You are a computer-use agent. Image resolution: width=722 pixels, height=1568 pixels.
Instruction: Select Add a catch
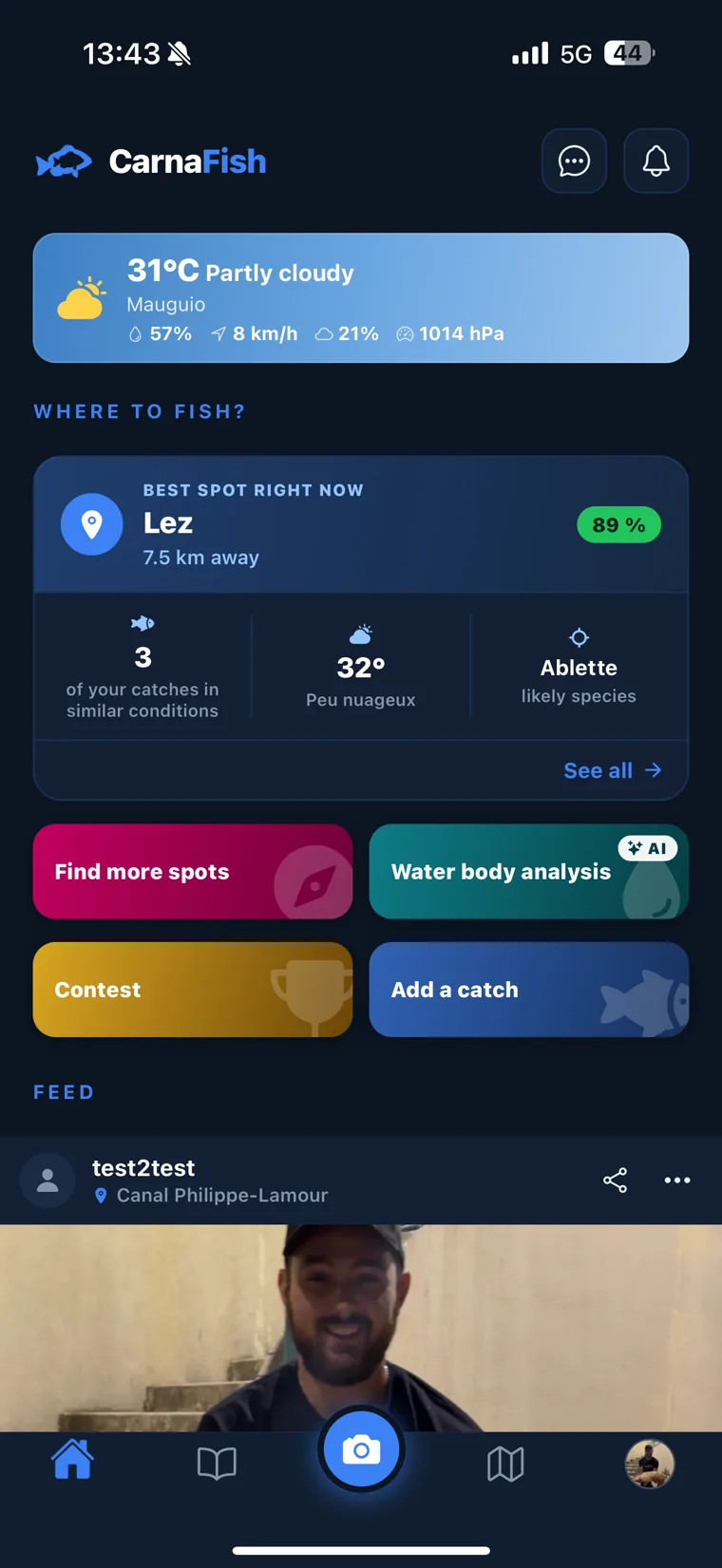[529, 990]
